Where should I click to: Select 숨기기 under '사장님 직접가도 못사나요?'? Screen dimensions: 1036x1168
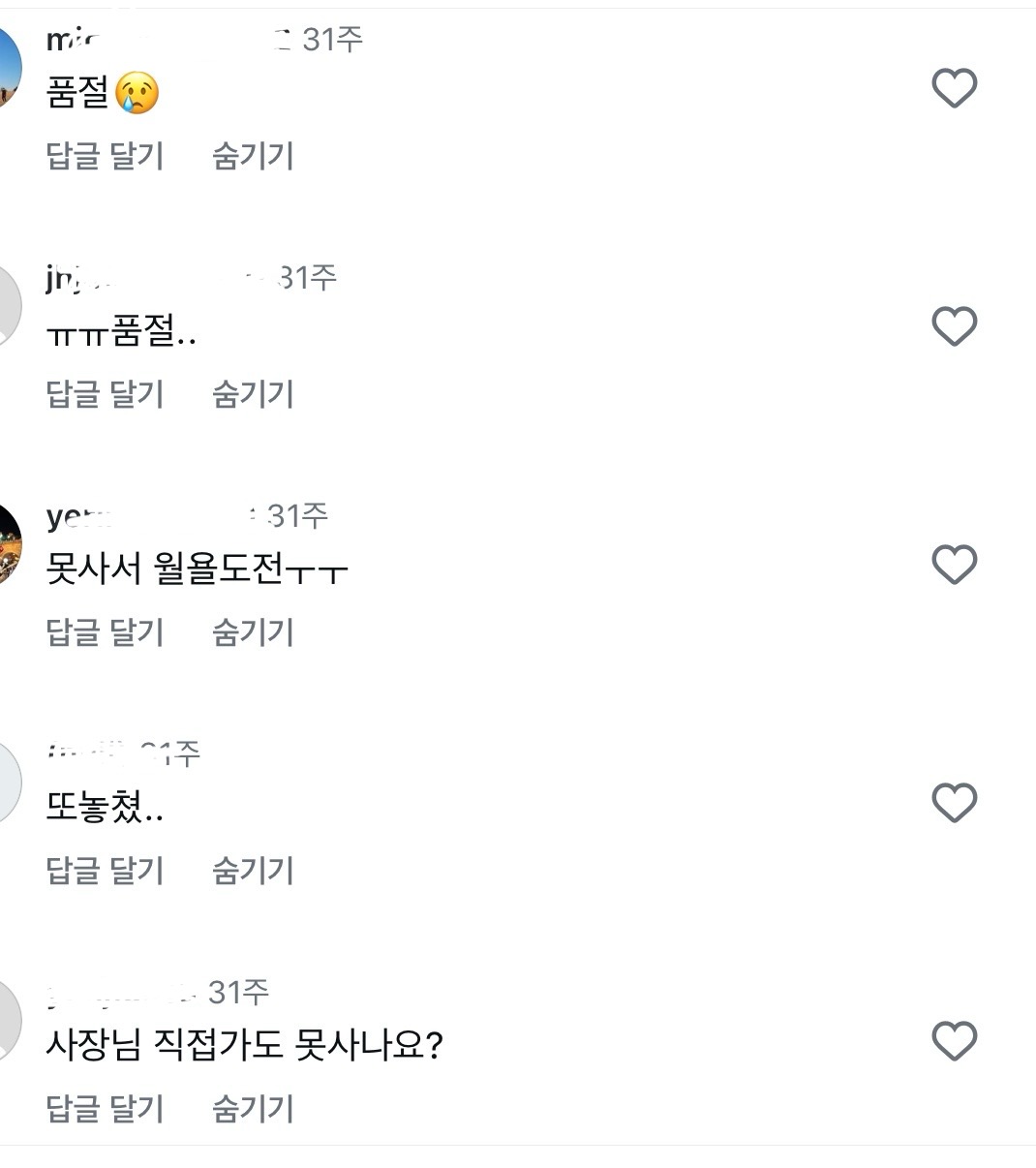[253, 1109]
